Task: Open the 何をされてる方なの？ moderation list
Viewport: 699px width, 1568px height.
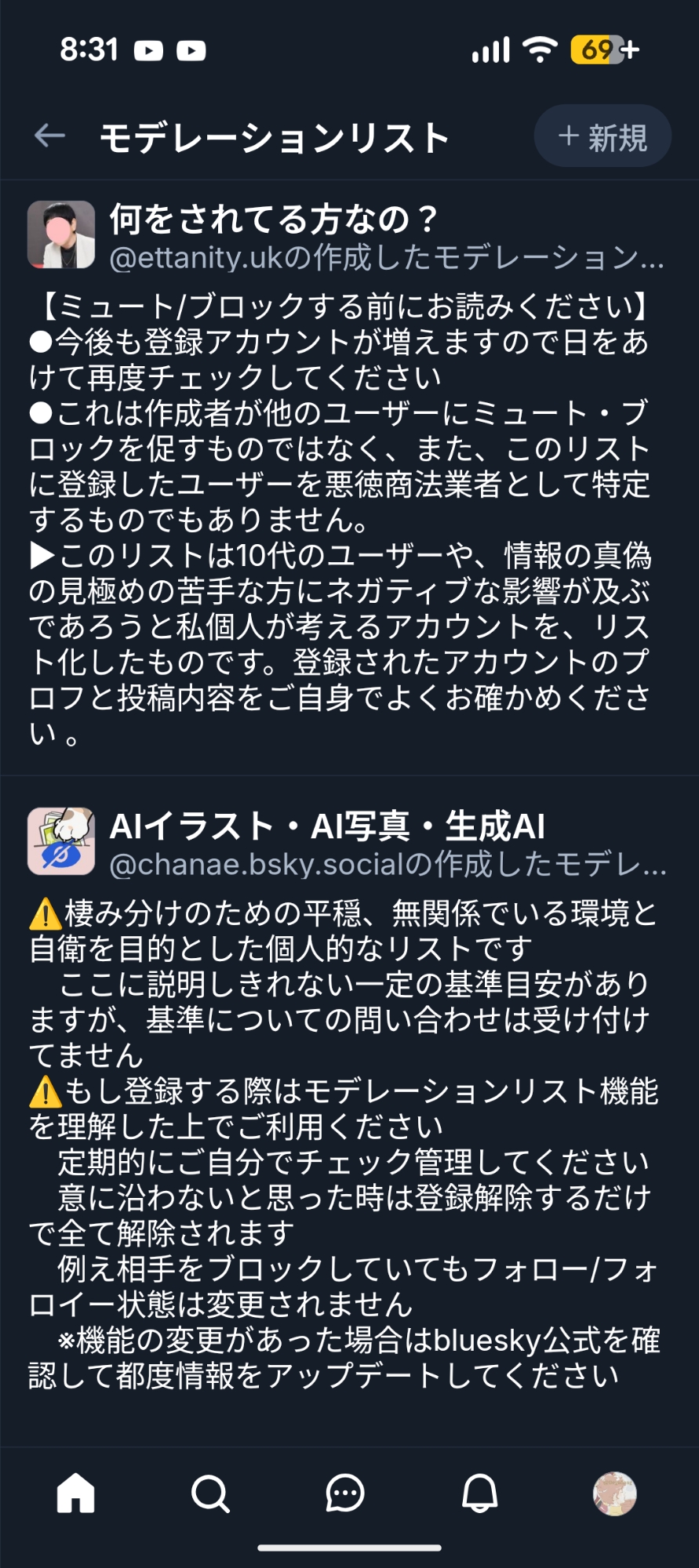Action: pos(273,219)
